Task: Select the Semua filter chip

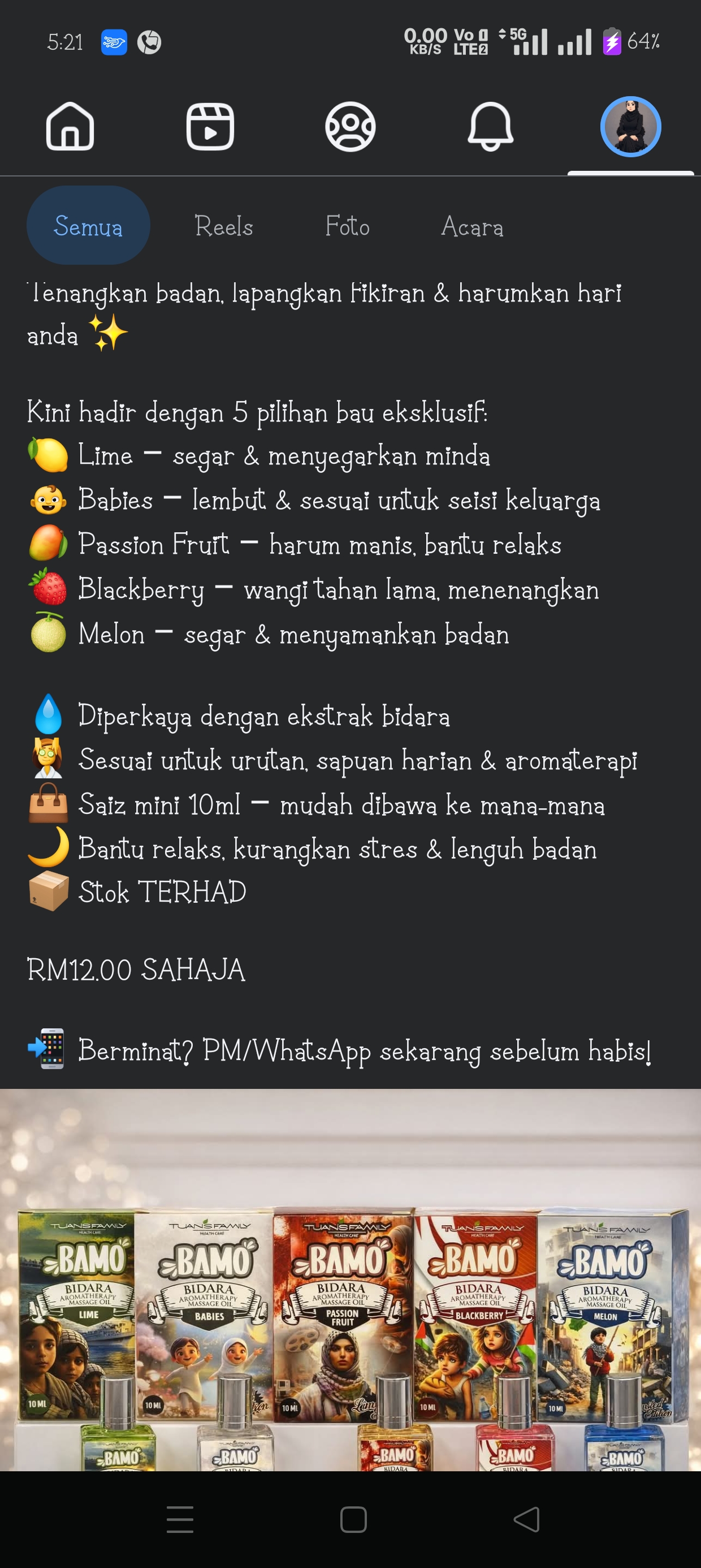Action: tap(88, 226)
